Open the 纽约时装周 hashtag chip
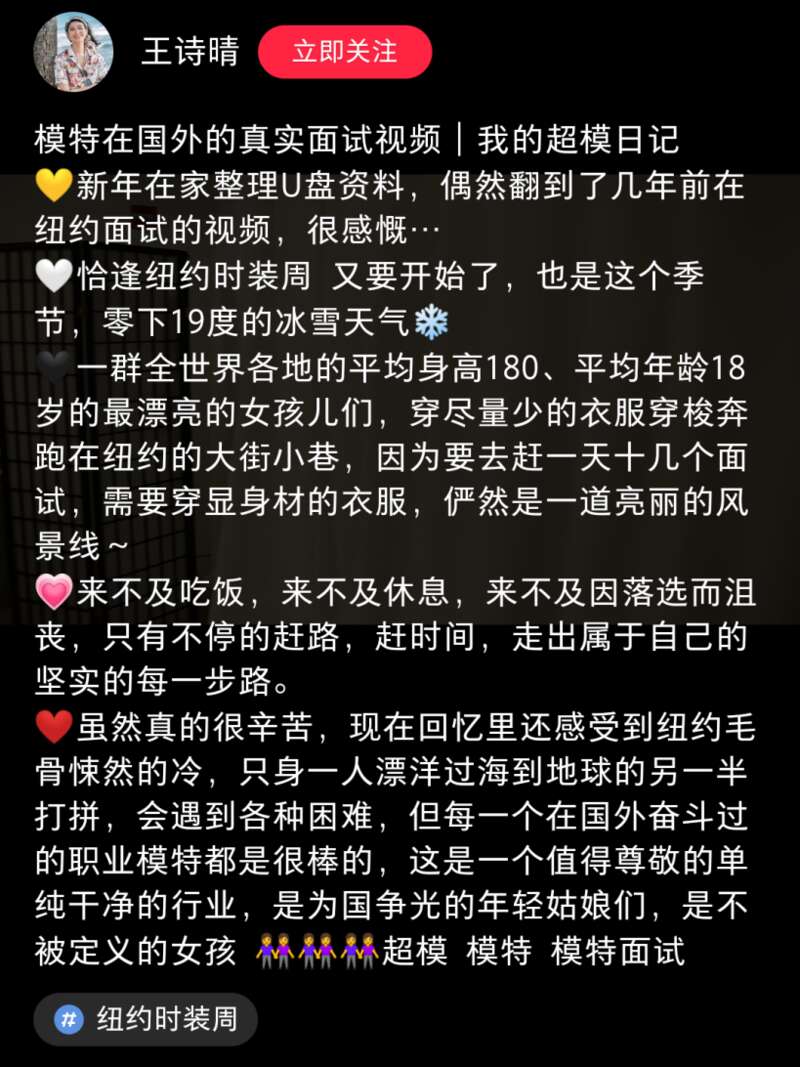This screenshot has width=800, height=1067. pos(145,1019)
